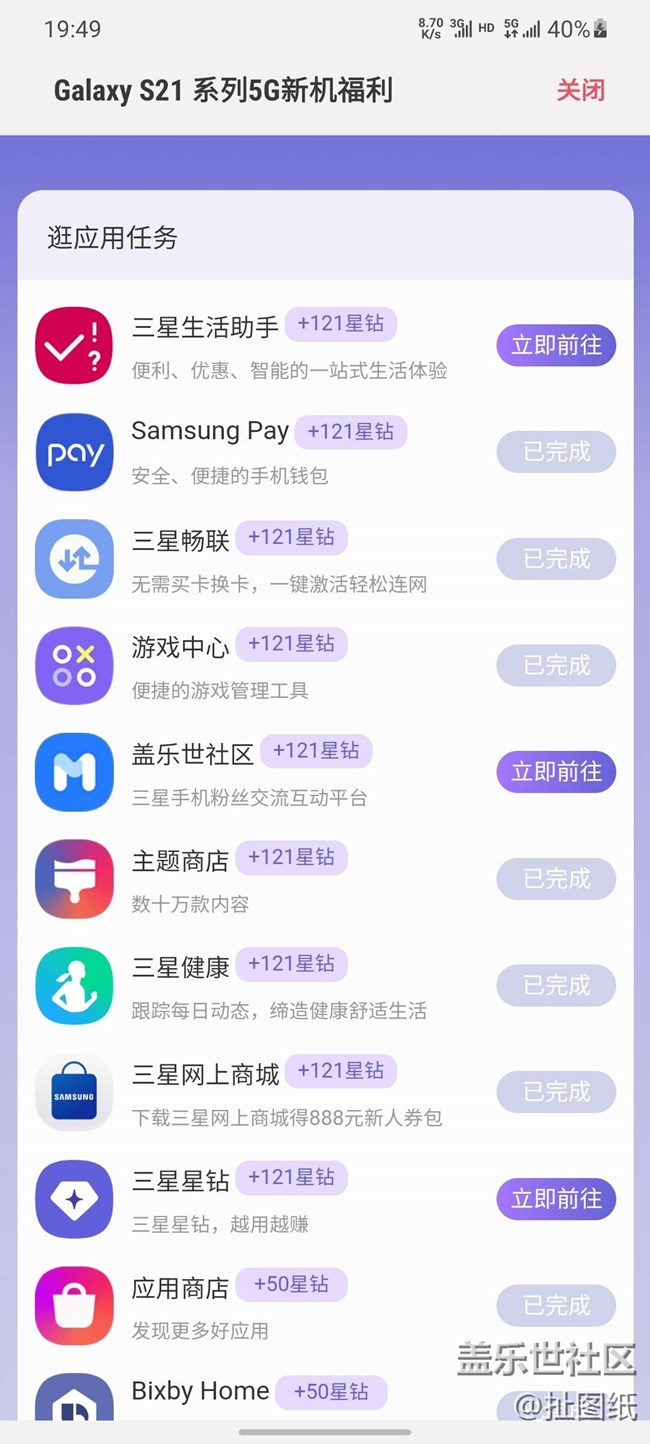
Task: Tap 立即前往 for 盖乐世社区
Action: click(x=556, y=772)
